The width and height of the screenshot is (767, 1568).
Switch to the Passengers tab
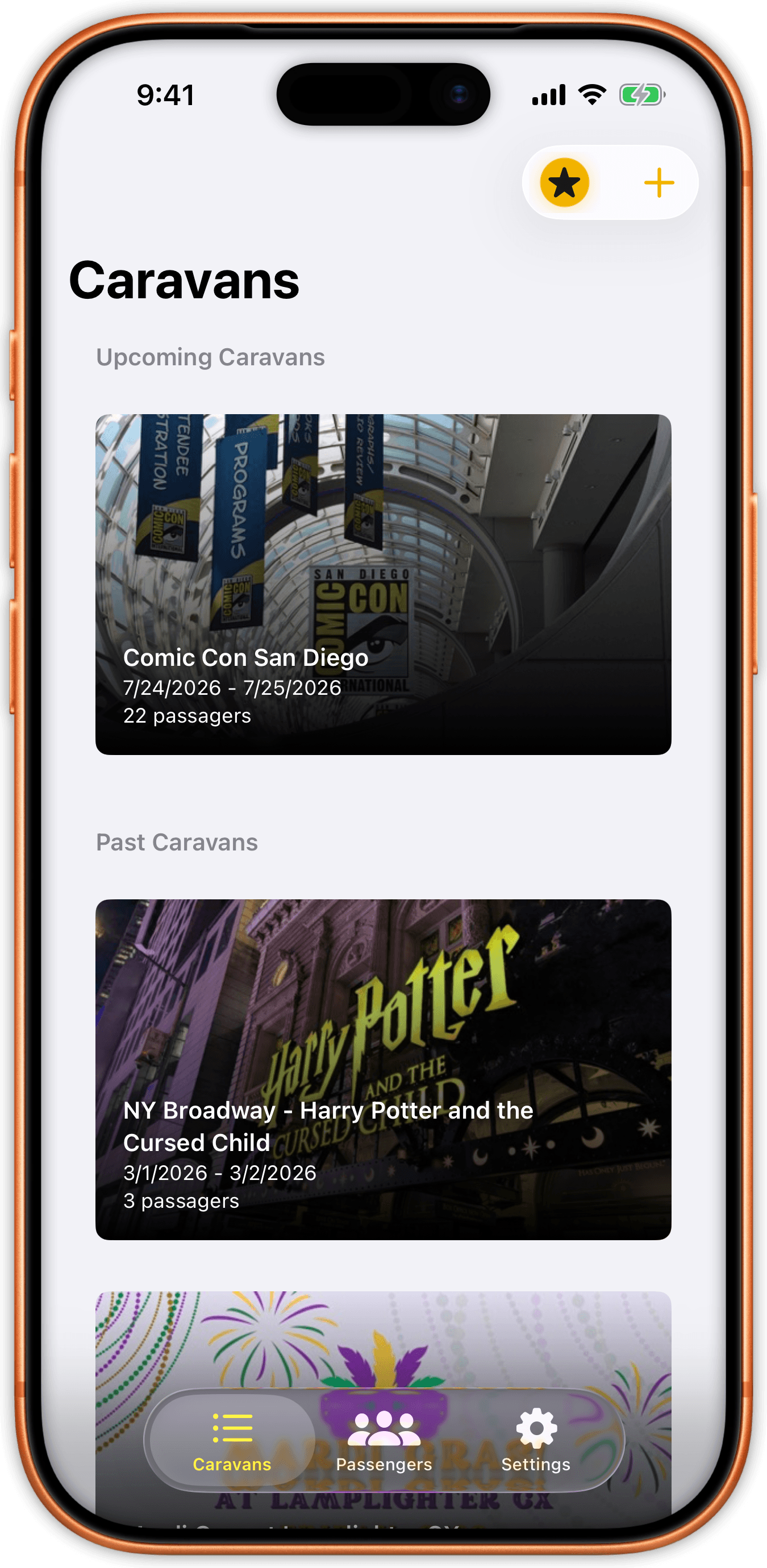pos(384,1440)
